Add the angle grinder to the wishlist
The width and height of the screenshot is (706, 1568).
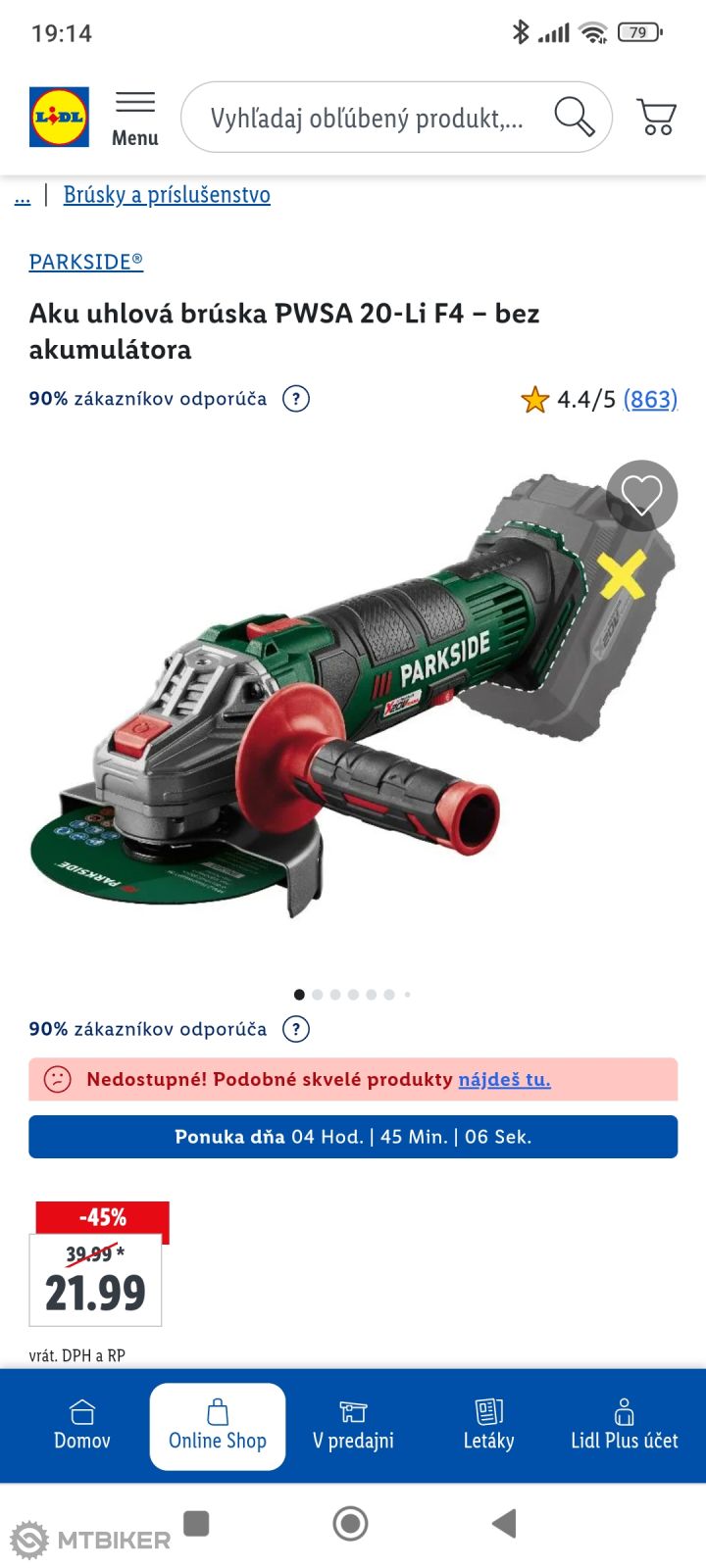point(641,496)
